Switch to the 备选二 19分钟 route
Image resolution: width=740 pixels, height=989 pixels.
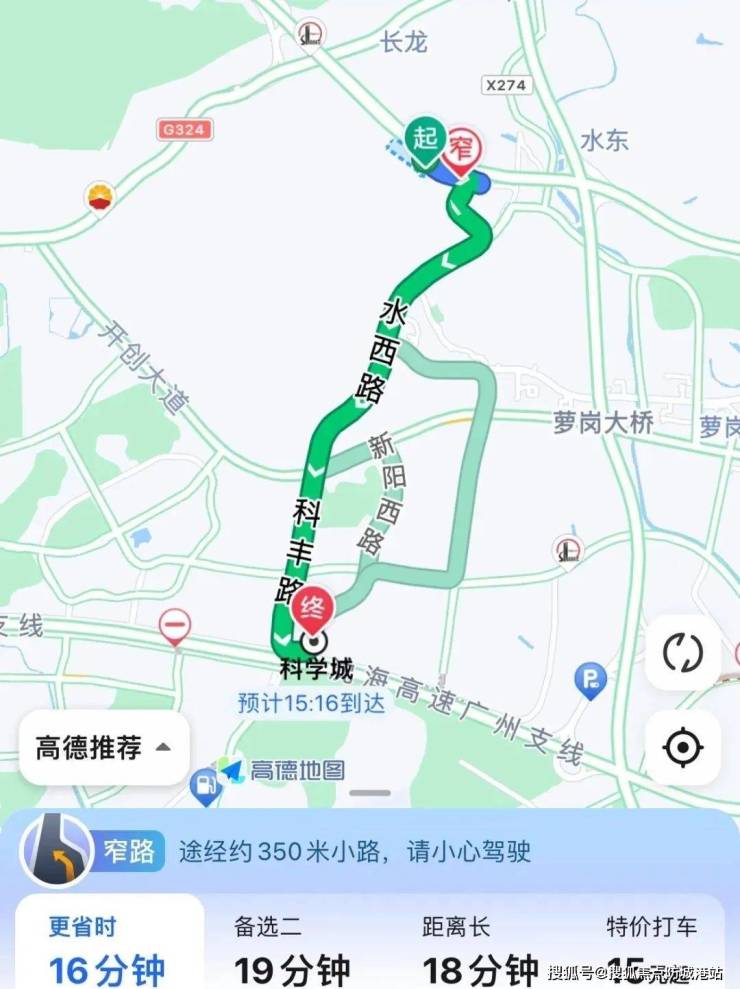tap(292, 949)
